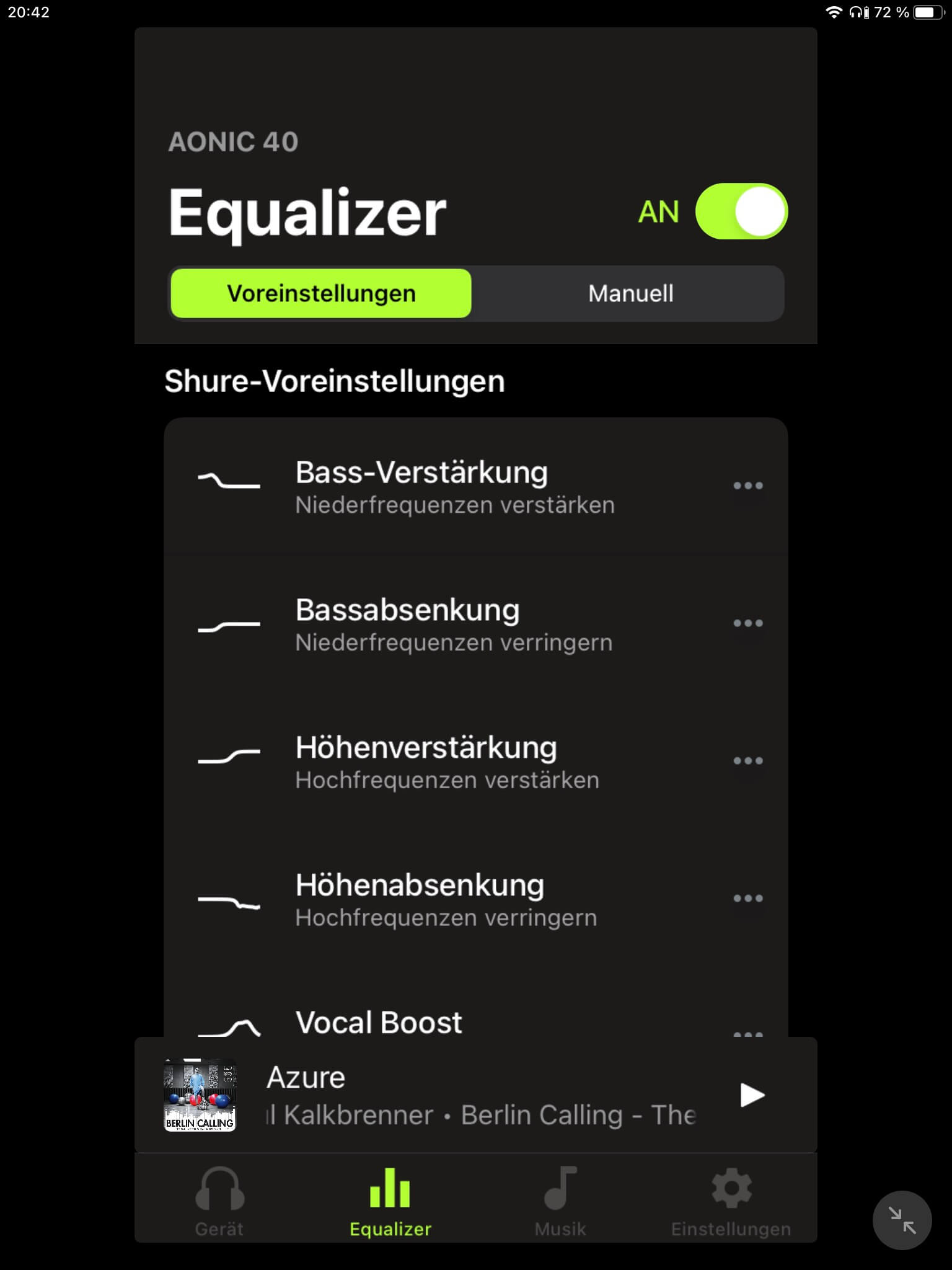Open the Equalizer tab in the bottom bar

tap(390, 1202)
